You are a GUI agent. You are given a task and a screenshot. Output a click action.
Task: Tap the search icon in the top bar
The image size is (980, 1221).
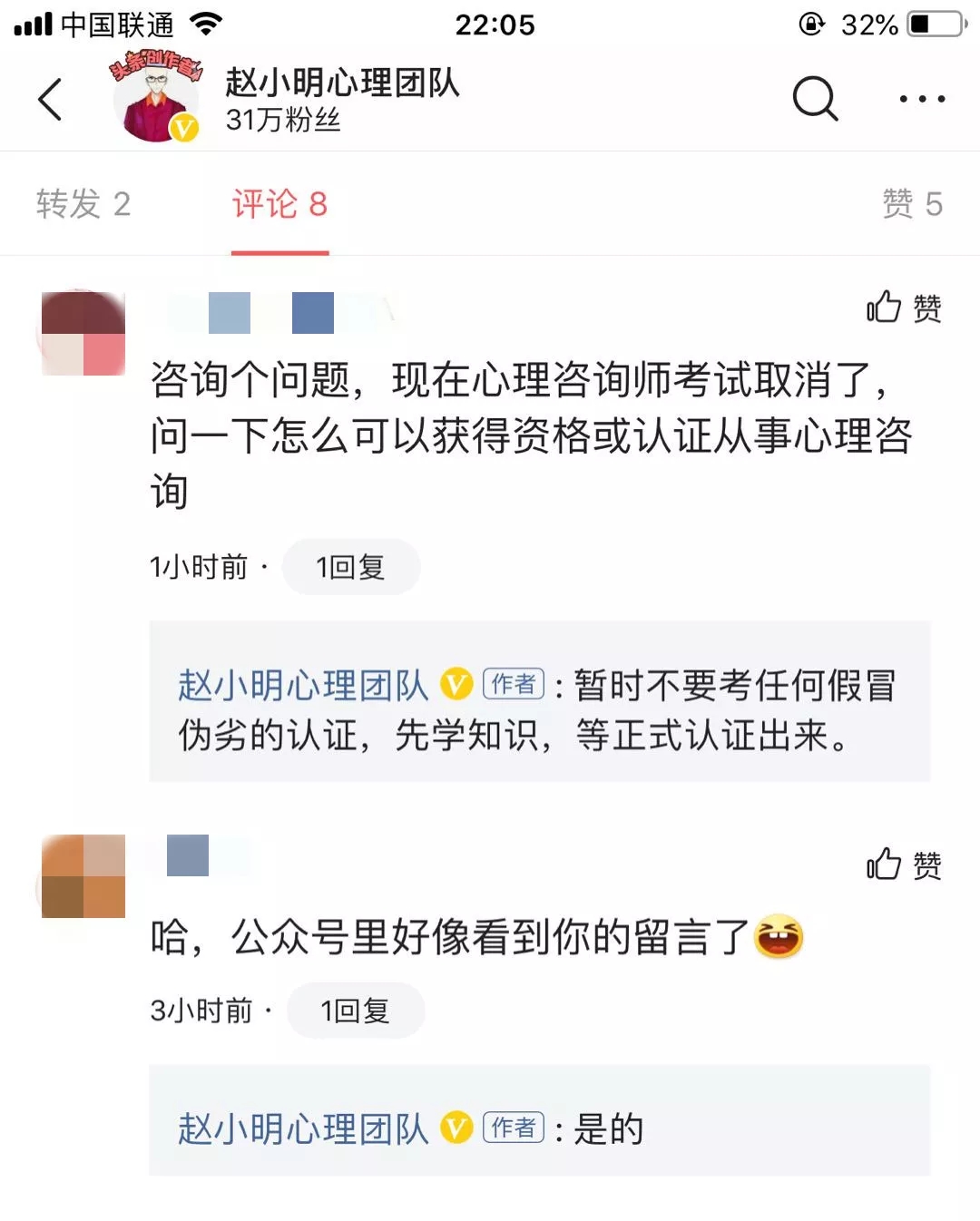tap(815, 99)
